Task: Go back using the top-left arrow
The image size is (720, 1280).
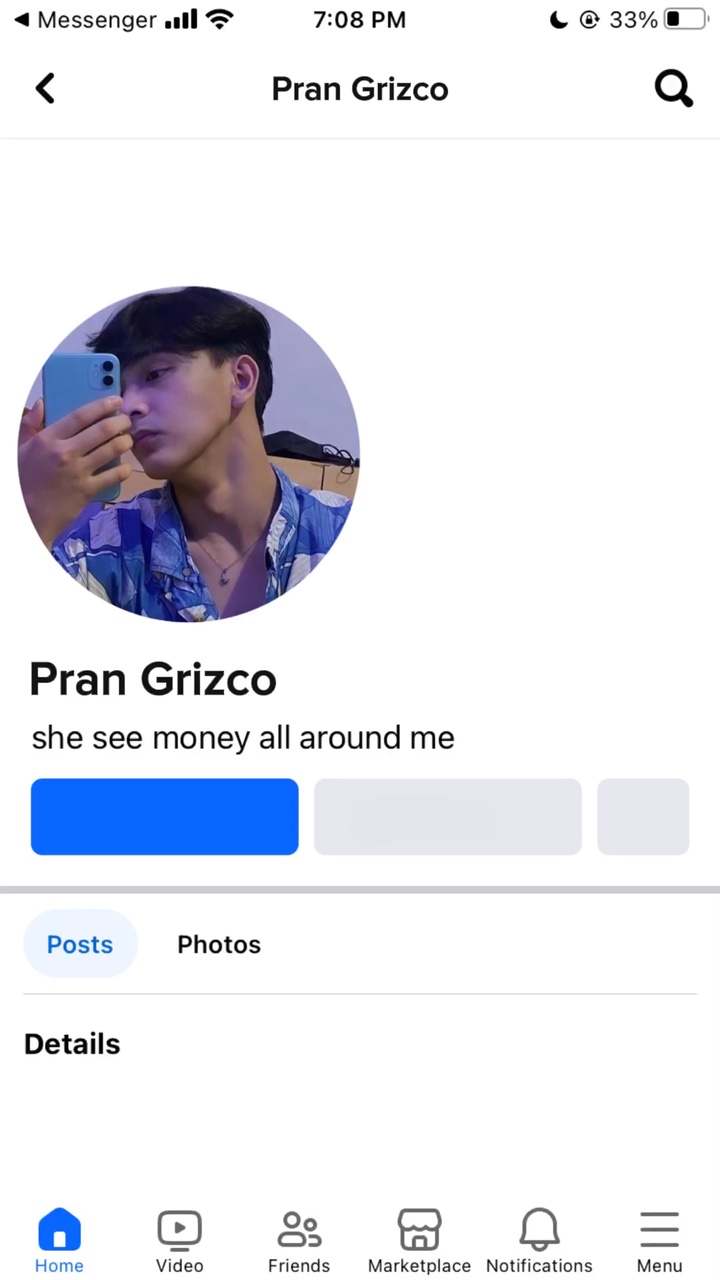Action: pos(45,89)
